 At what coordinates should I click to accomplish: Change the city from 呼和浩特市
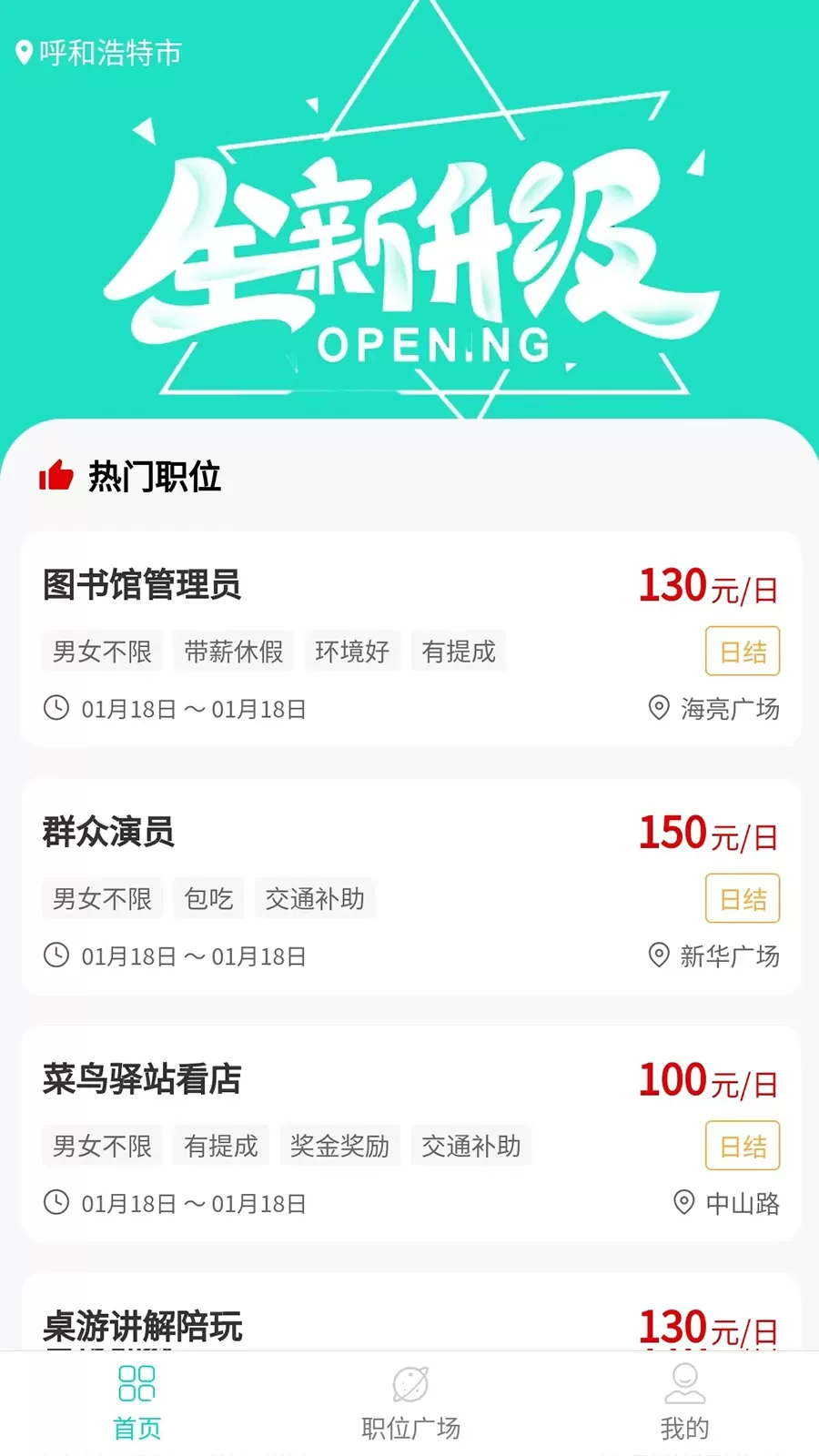(100, 53)
